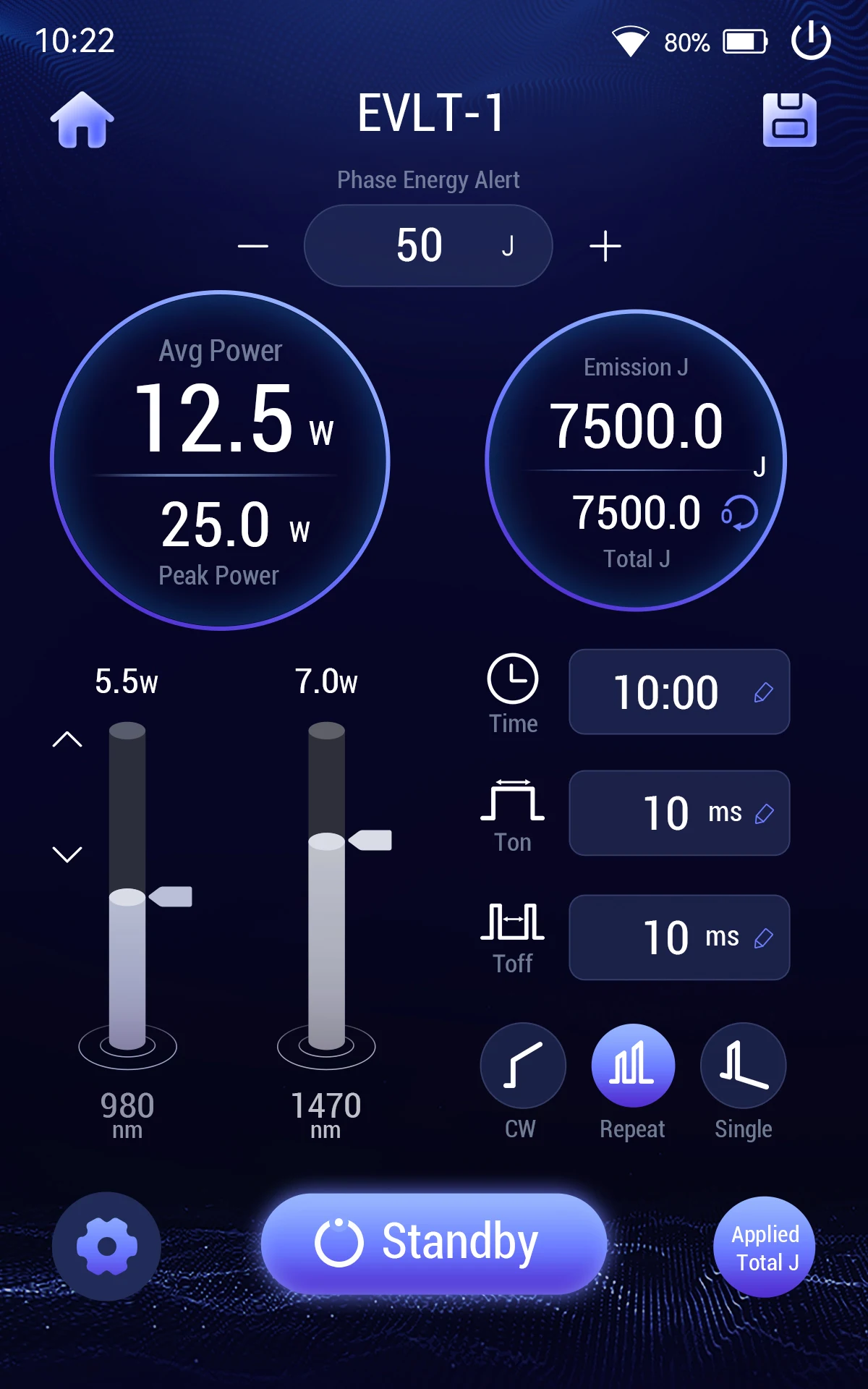Edit the 50 J energy alert value
Viewport: 868px width, 1389px height.
[428, 246]
